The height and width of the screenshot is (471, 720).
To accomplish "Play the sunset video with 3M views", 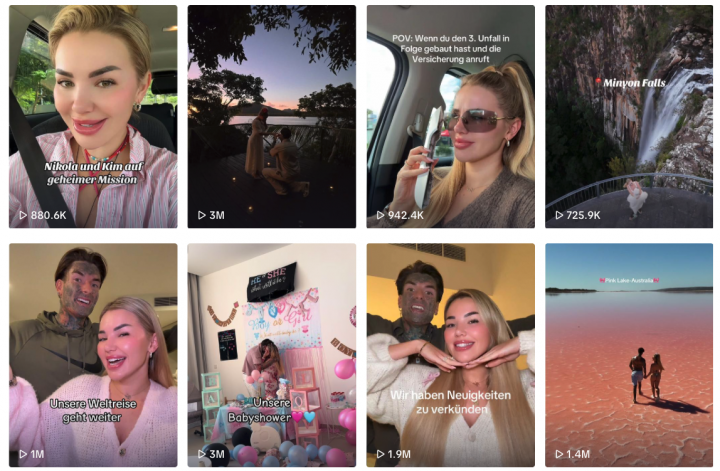I will click(x=271, y=116).
